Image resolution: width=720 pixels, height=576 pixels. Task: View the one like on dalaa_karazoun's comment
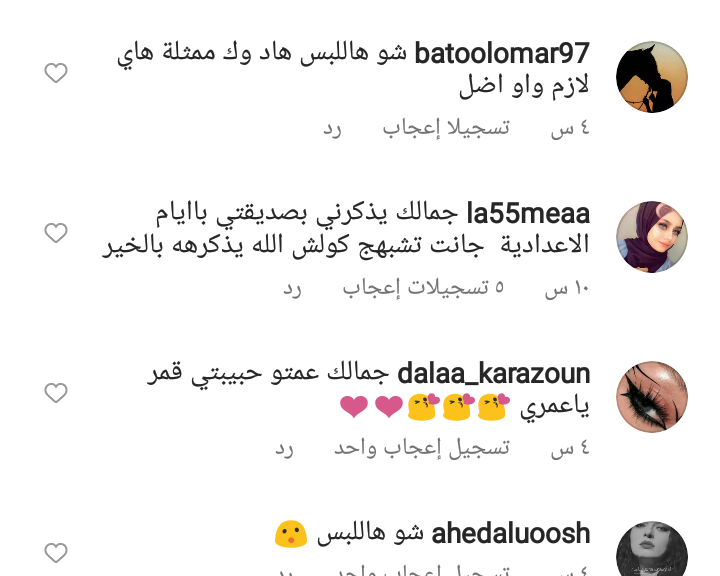[x=421, y=448]
